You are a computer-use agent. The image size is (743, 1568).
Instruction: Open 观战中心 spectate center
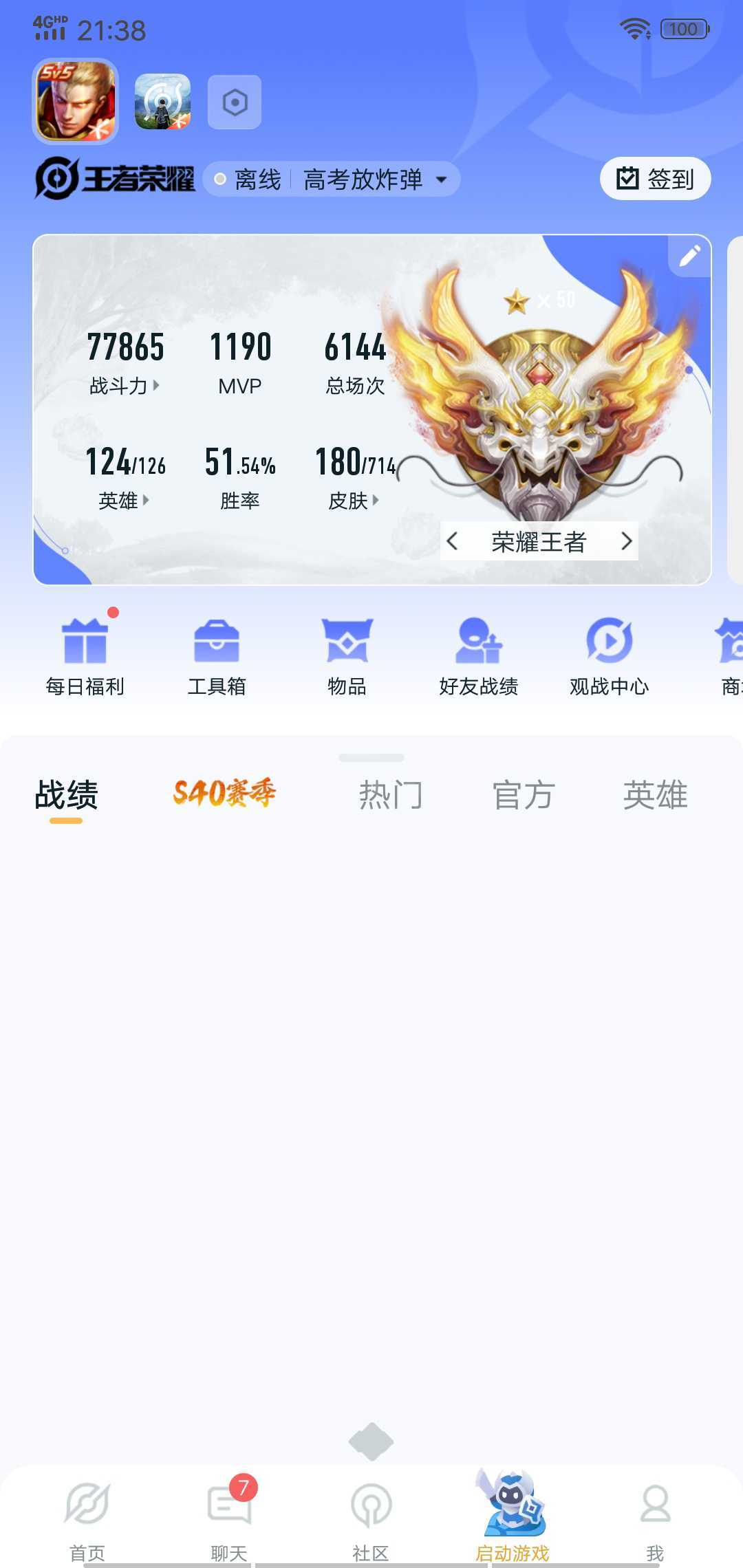click(x=610, y=656)
